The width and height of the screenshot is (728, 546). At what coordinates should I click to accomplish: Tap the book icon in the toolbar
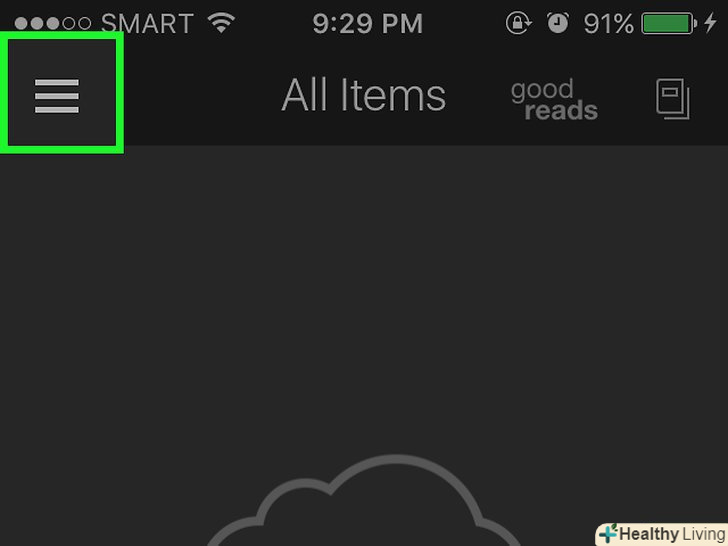673,99
